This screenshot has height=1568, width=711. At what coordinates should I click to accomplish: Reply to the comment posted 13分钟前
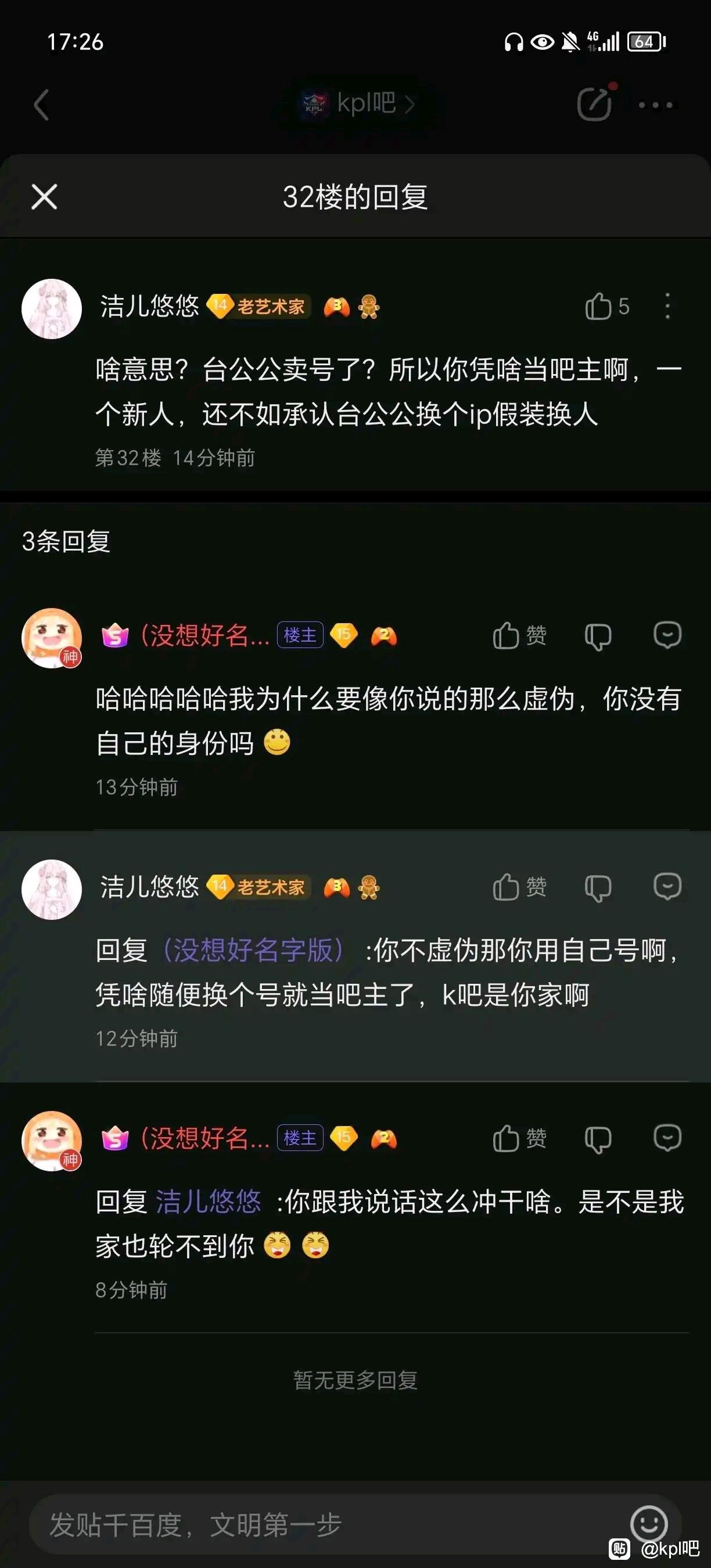click(x=667, y=635)
